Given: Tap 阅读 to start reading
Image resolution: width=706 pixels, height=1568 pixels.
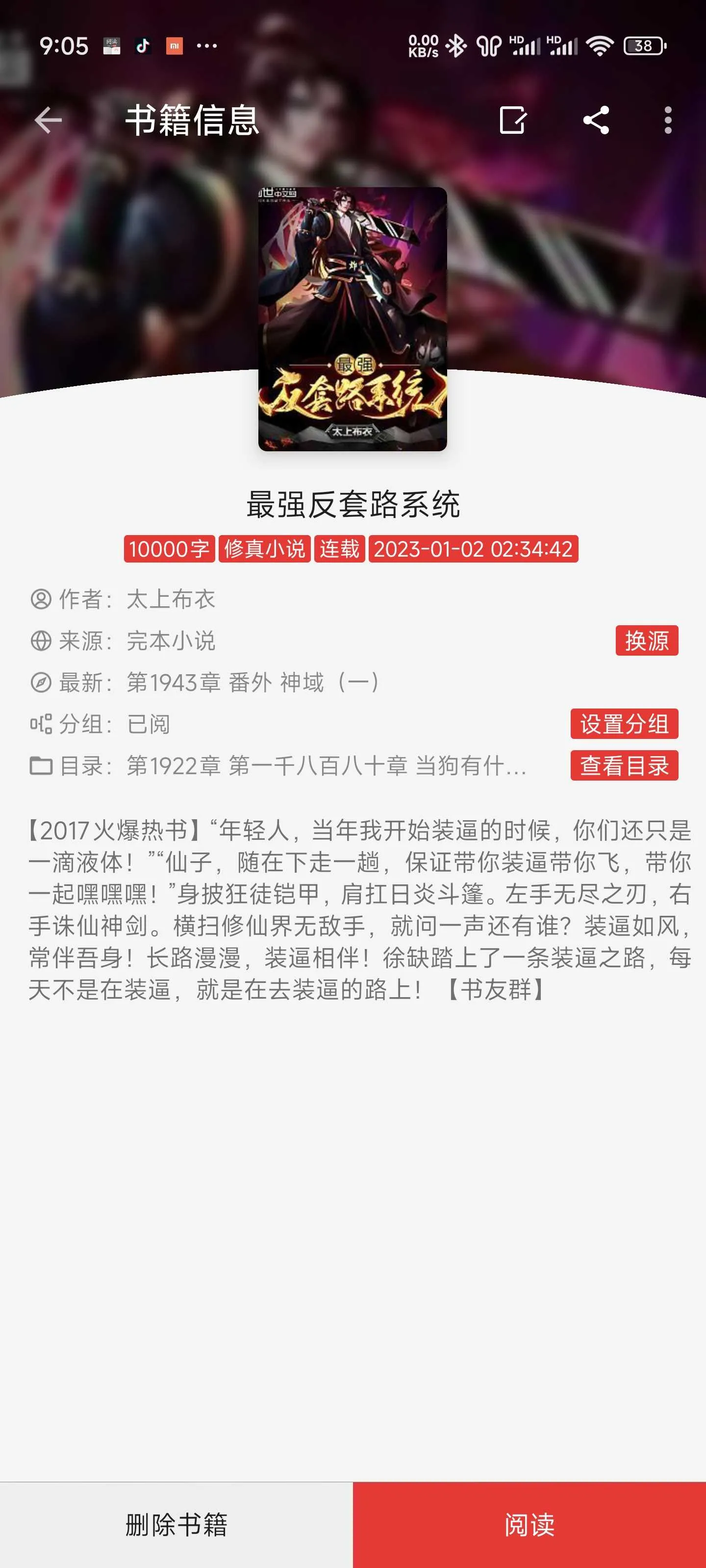Looking at the screenshot, I should click(x=529, y=1524).
